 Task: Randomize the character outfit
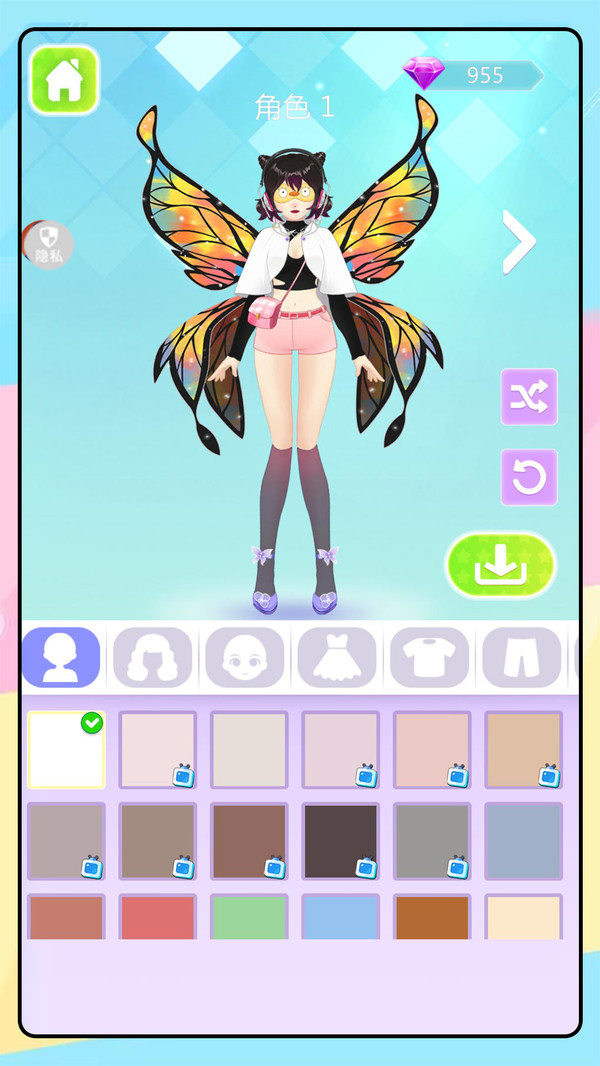[529, 397]
